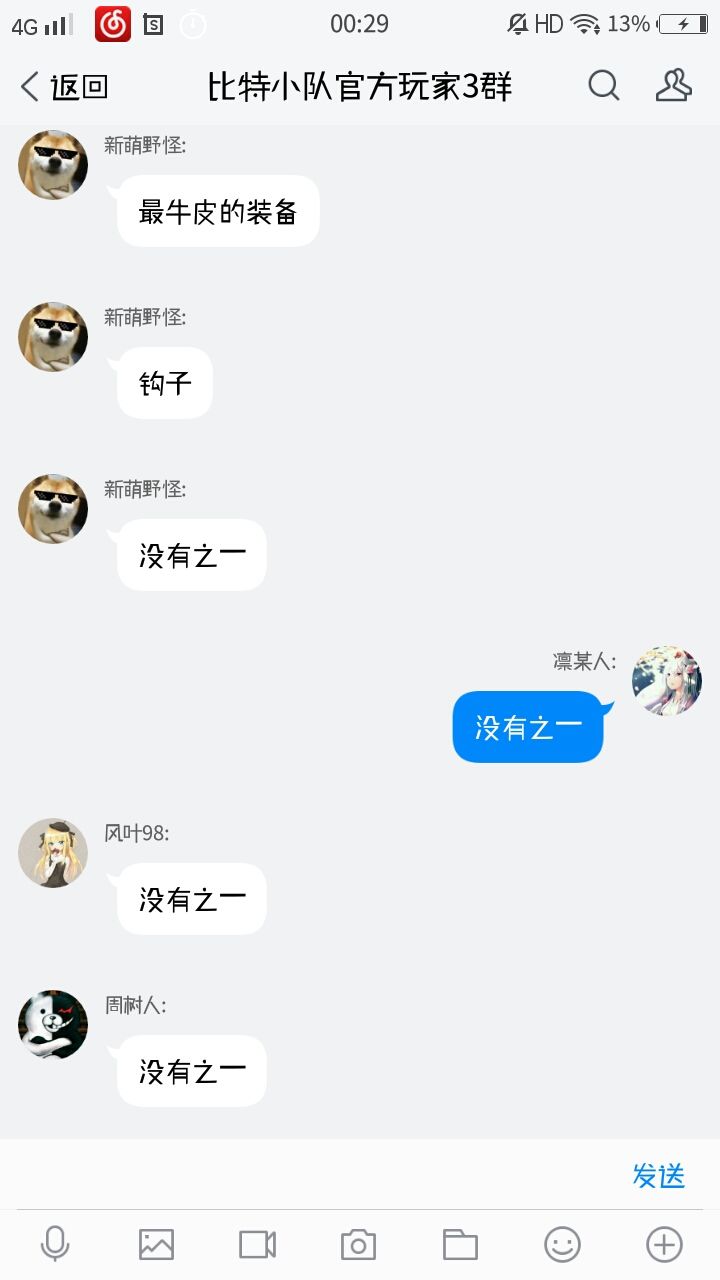Open the group members icon
720x1280 pixels.
coord(673,87)
